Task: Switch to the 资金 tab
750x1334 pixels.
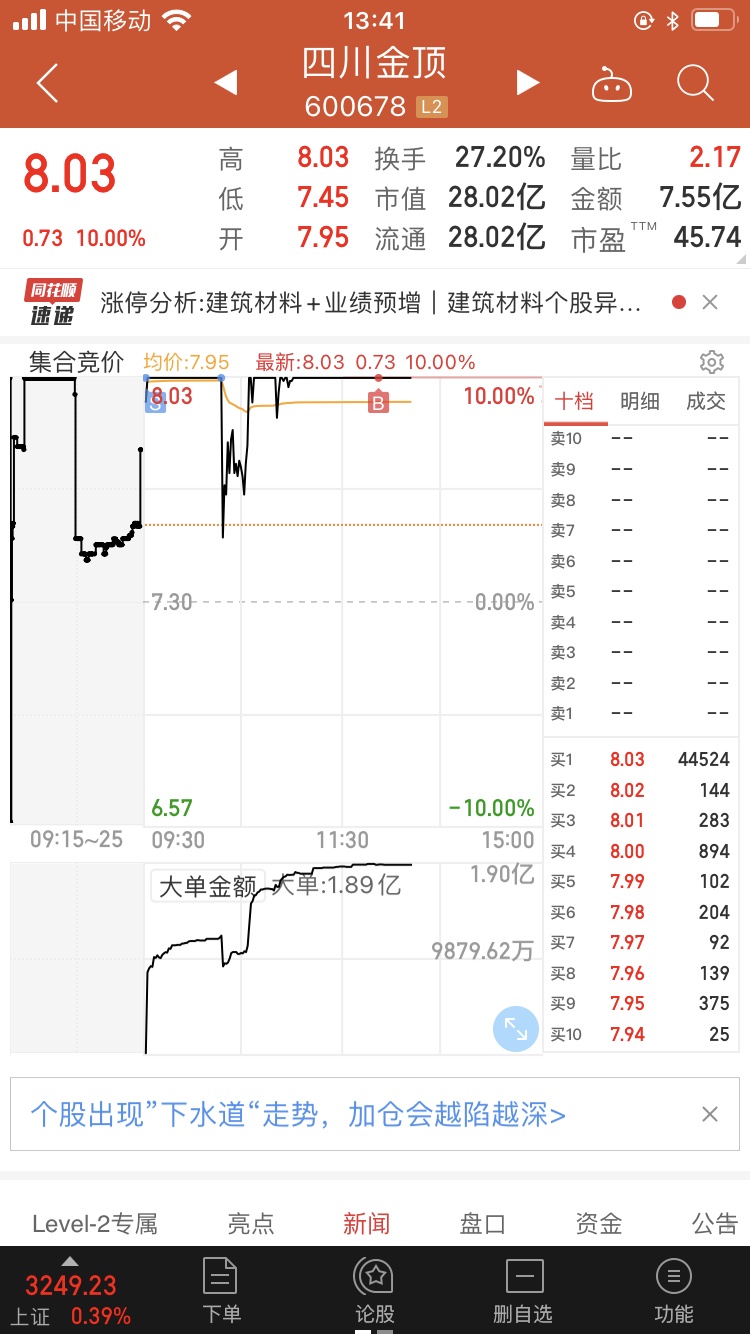Action: click(x=599, y=1223)
